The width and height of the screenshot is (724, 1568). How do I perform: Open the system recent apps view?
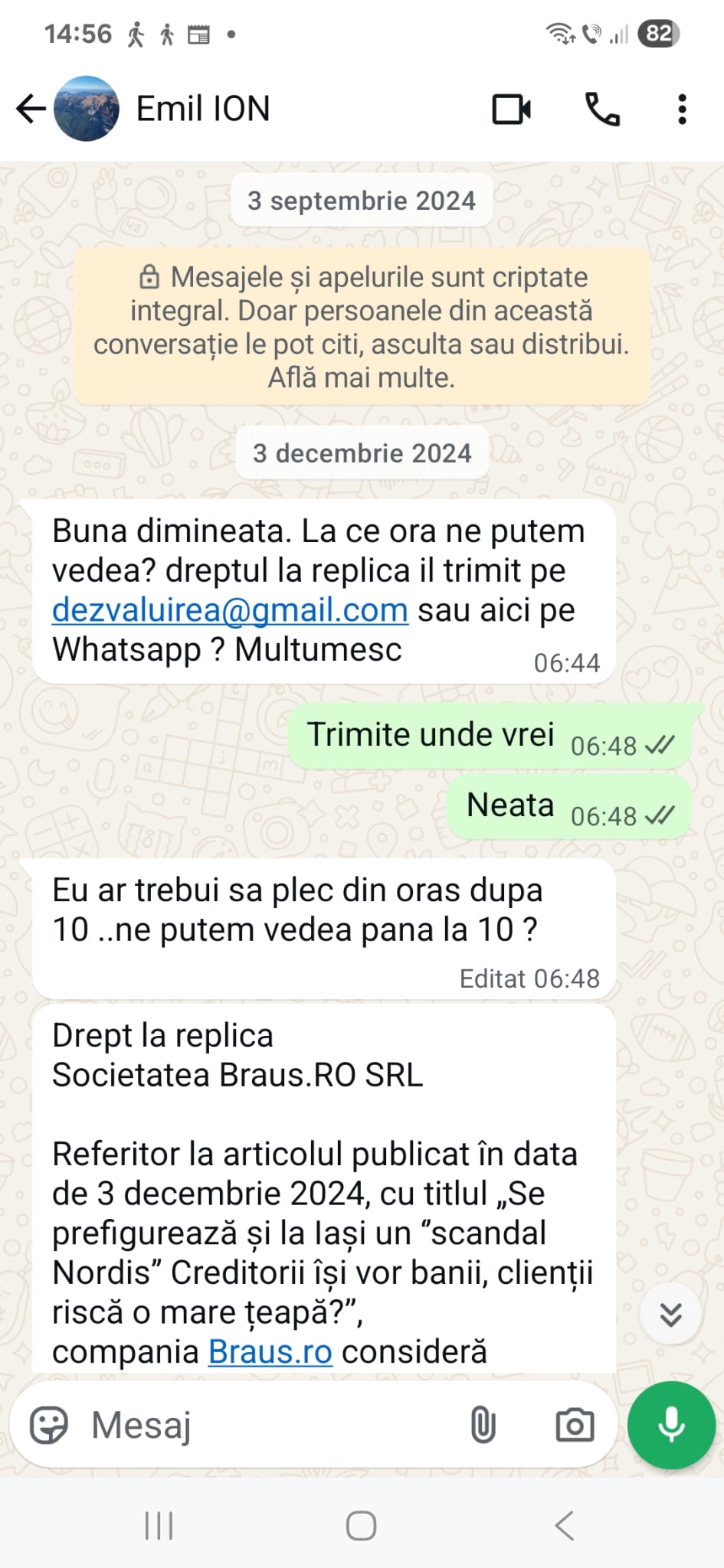(x=159, y=1526)
